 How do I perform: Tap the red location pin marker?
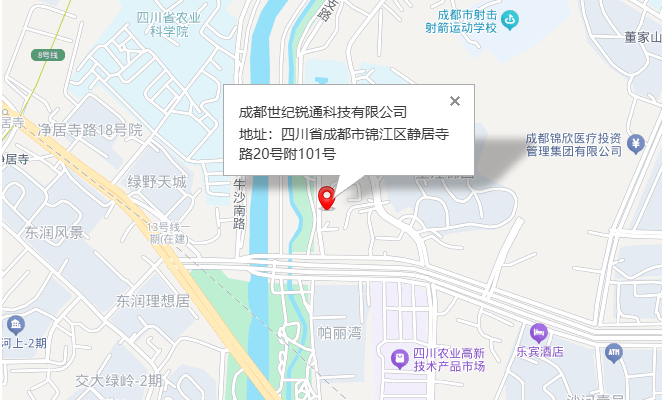[326, 198]
